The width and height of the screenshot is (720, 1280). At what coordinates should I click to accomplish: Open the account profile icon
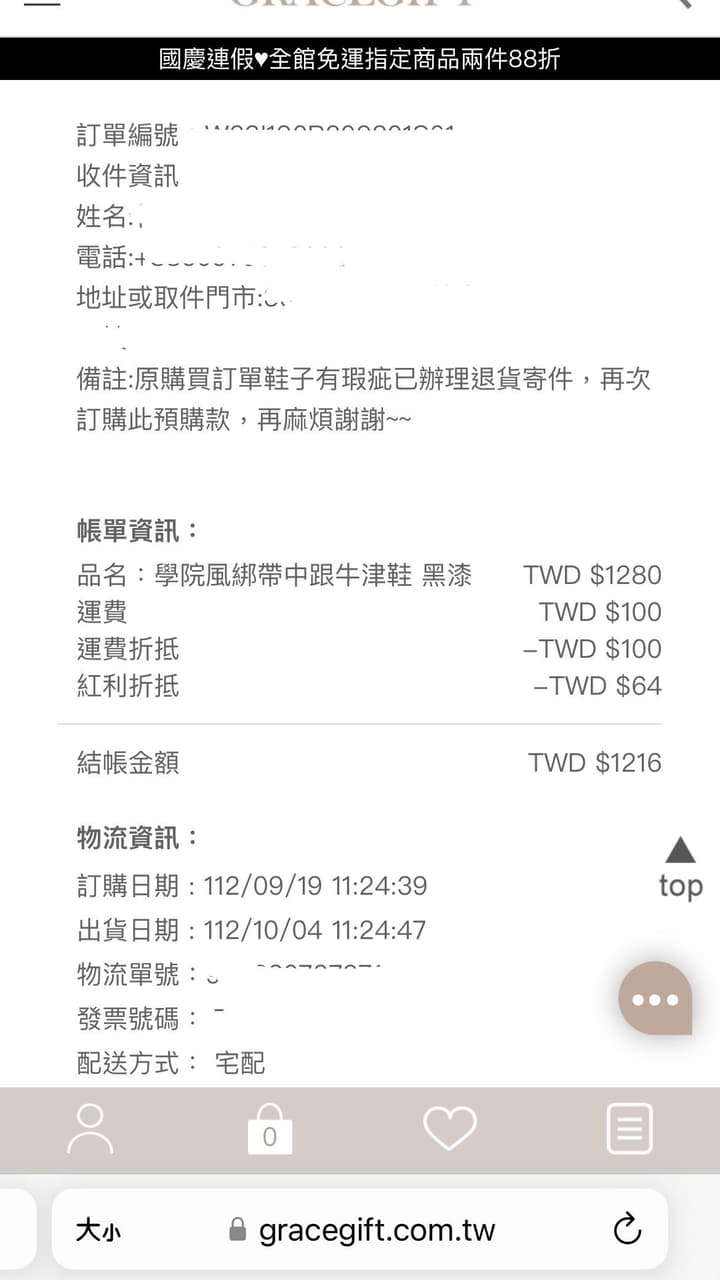90,1129
